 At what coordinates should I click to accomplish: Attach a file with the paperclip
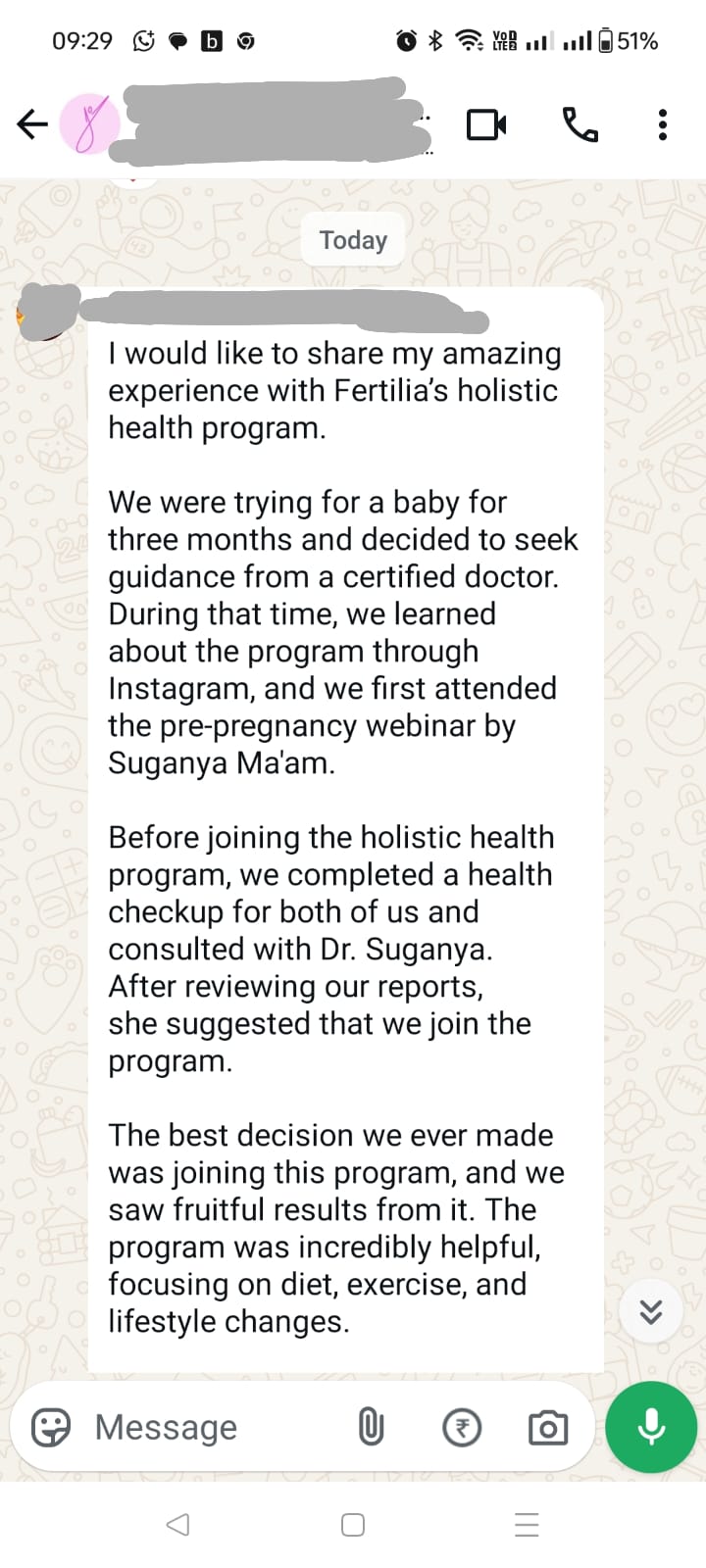[x=371, y=1427]
